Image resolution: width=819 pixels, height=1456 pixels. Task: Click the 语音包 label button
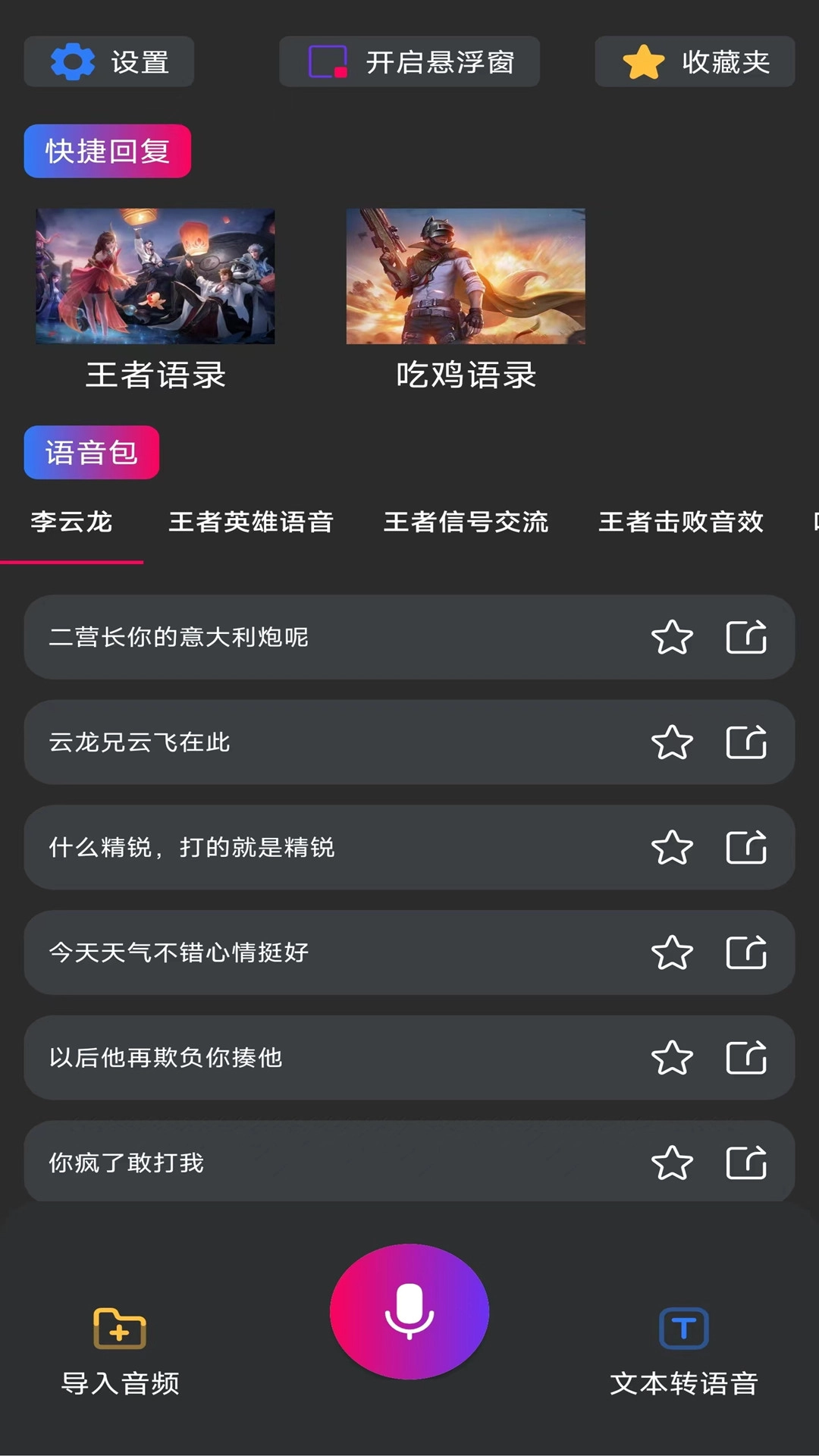point(90,452)
